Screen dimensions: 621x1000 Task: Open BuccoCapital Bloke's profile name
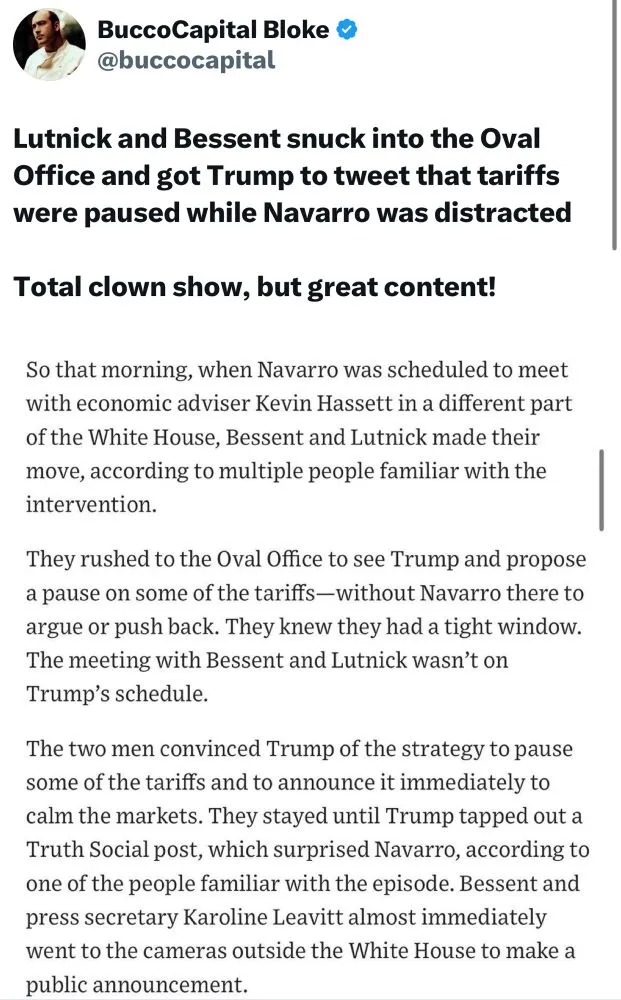coord(213,31)
